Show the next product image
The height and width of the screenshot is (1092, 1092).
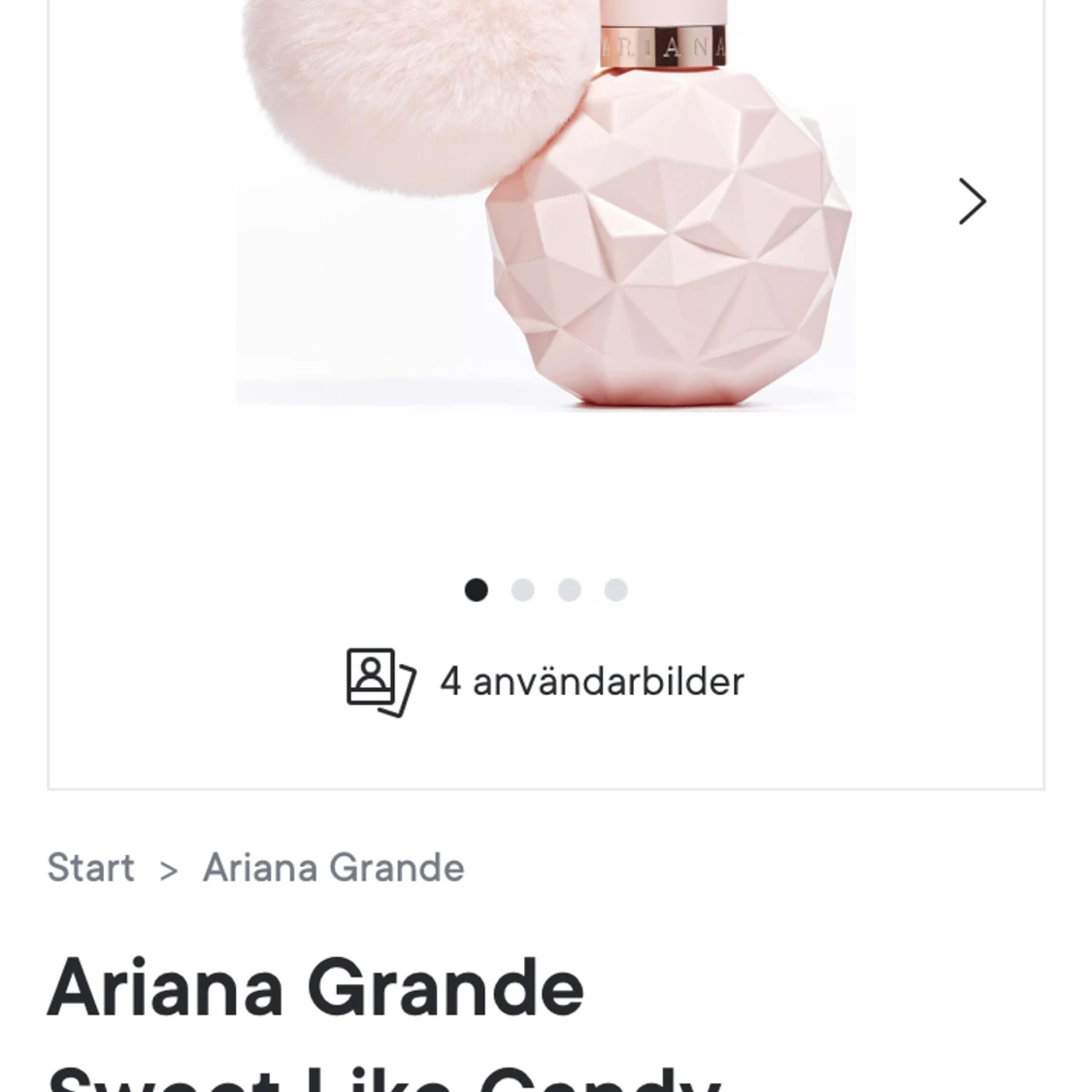pyautogui.click(x=972, y=202)
